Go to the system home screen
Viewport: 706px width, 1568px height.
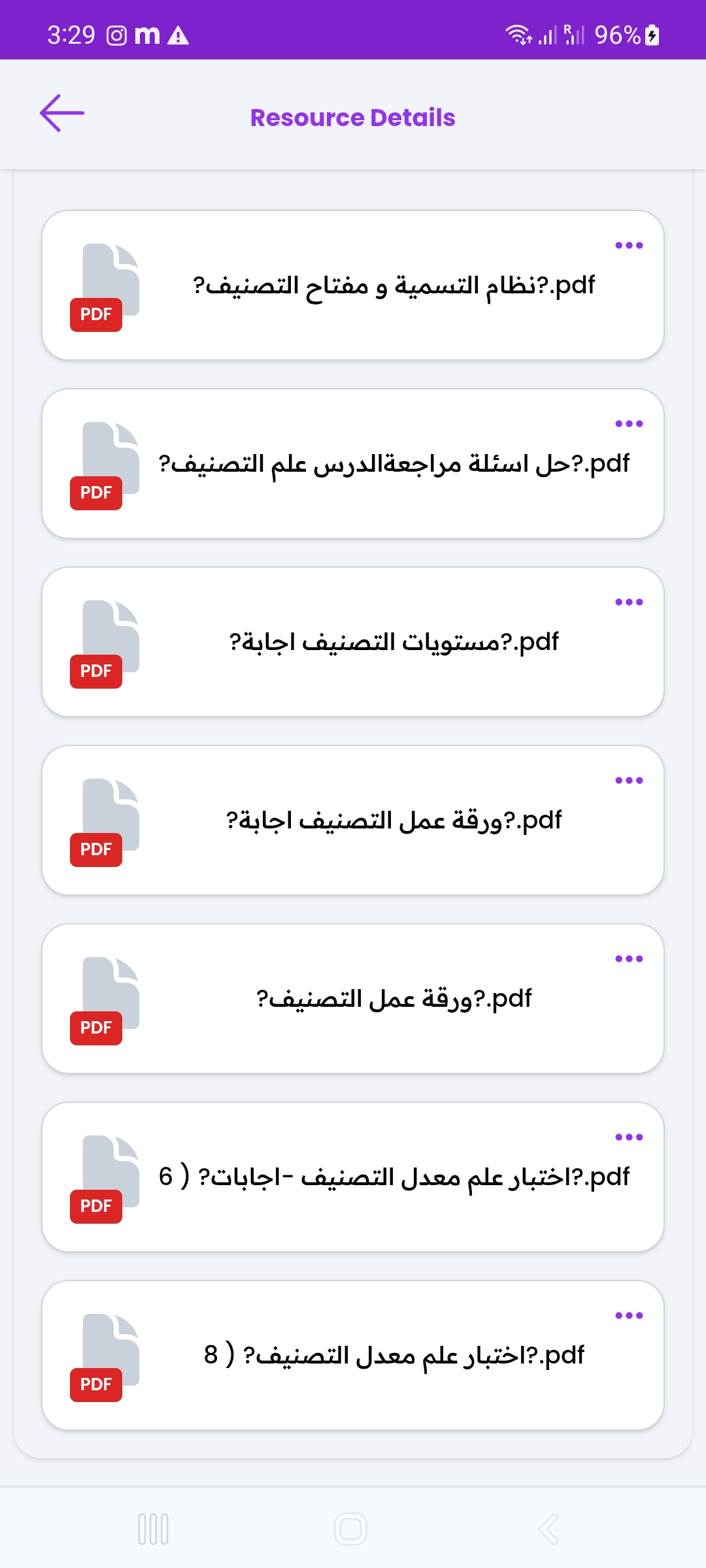(351, 1529)
